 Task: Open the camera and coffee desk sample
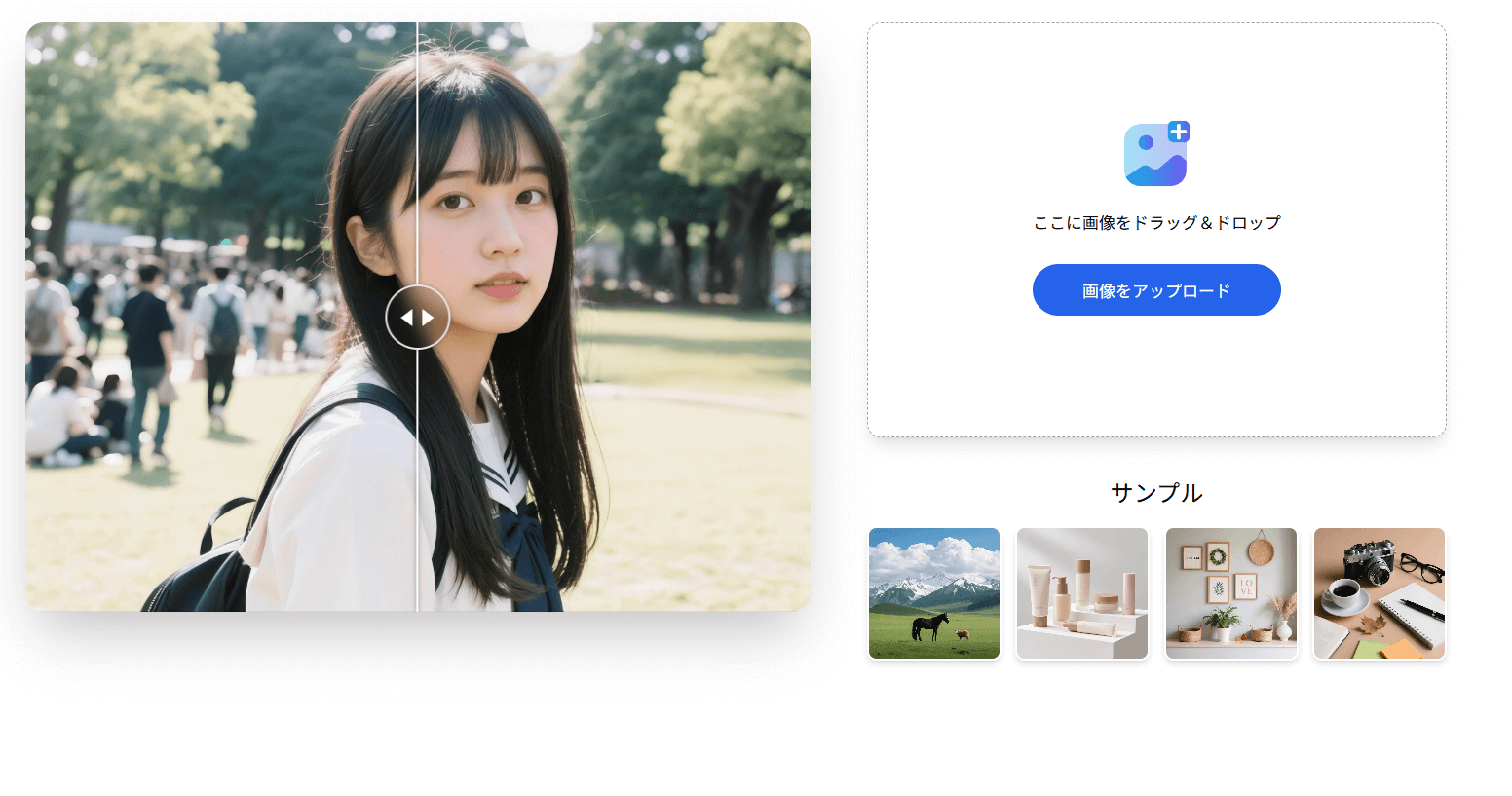[1380, 593]
